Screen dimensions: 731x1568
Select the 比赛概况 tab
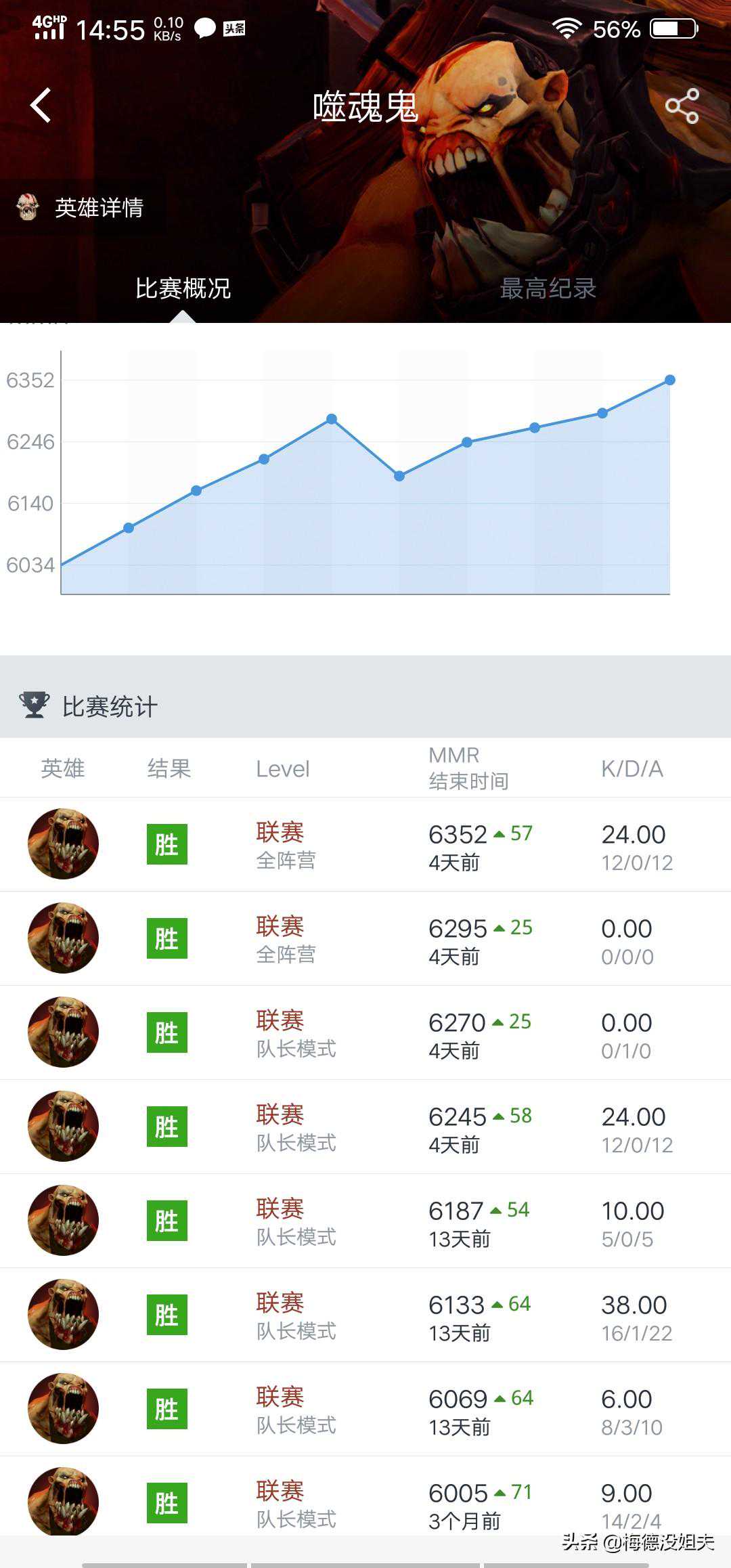183,289
